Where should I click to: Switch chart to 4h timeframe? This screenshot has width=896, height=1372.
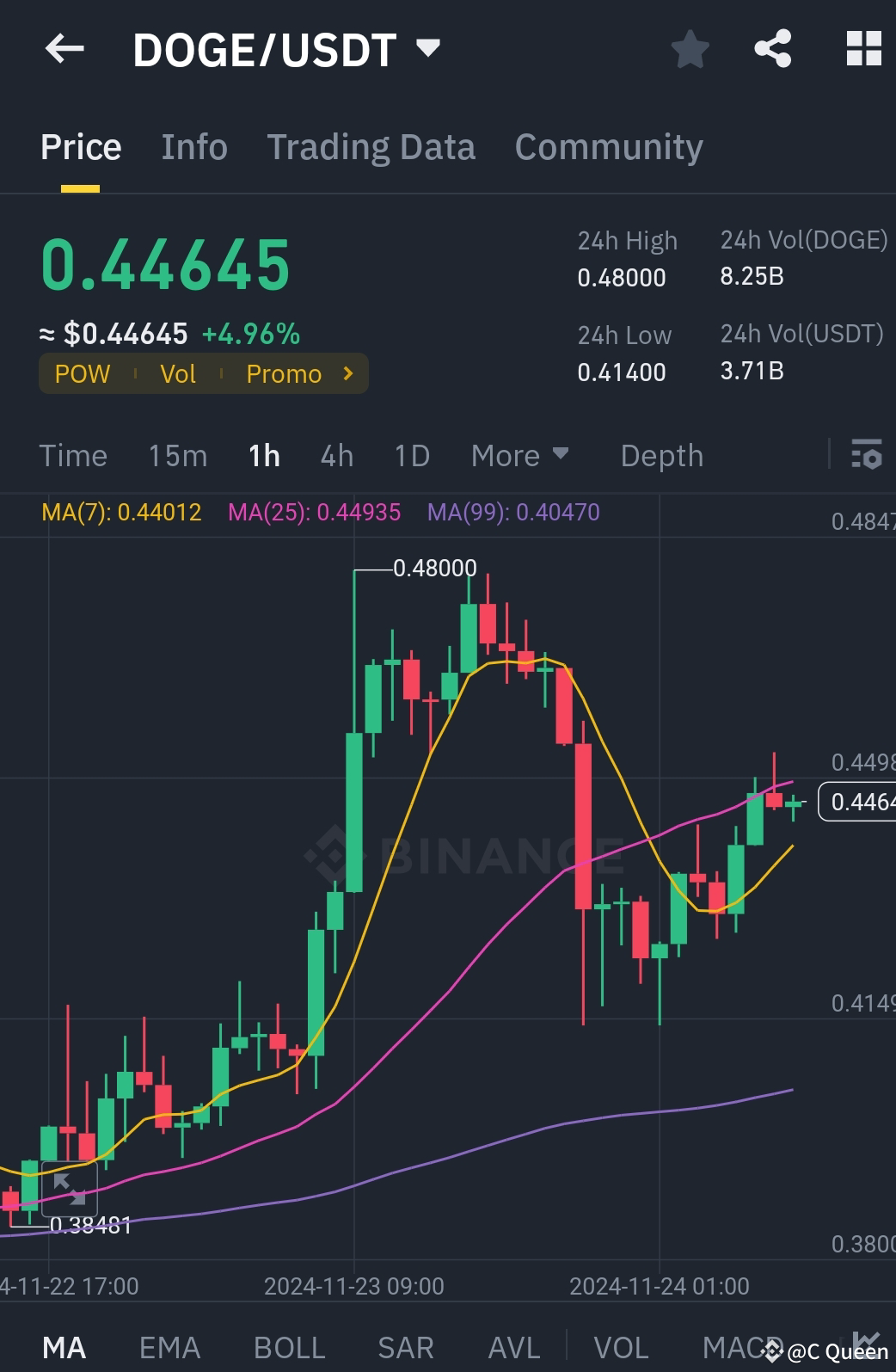coord(336,455)
